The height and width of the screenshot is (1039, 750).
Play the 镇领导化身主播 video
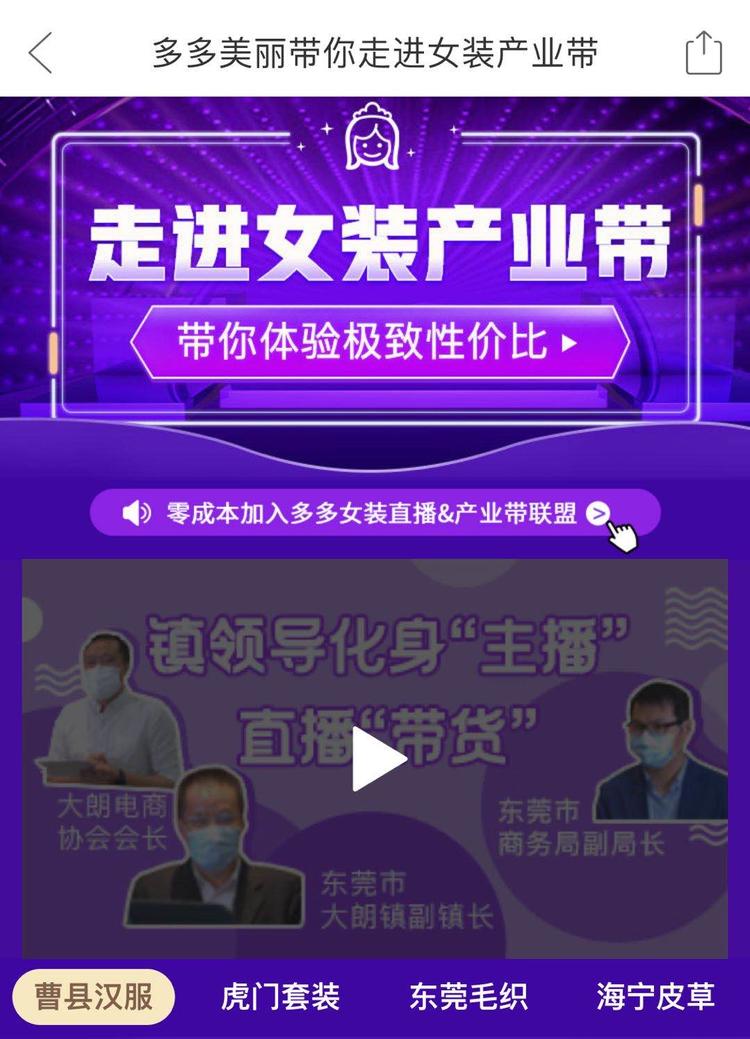[377, 759]
